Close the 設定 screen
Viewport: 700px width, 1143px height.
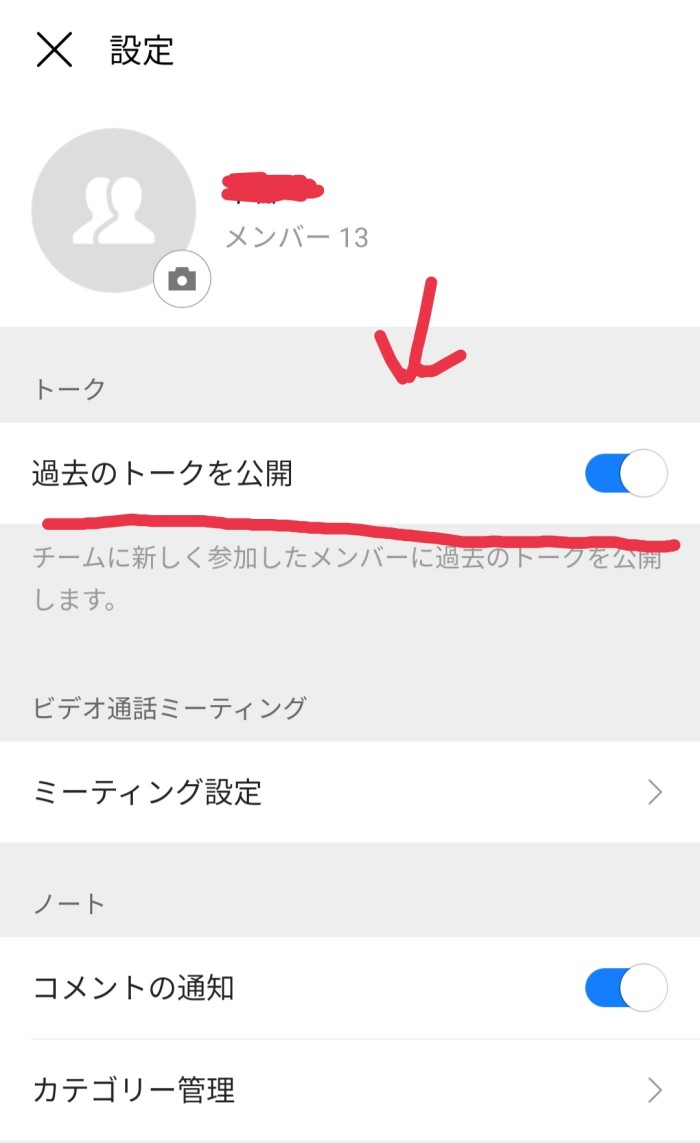[x=55, y=50]
